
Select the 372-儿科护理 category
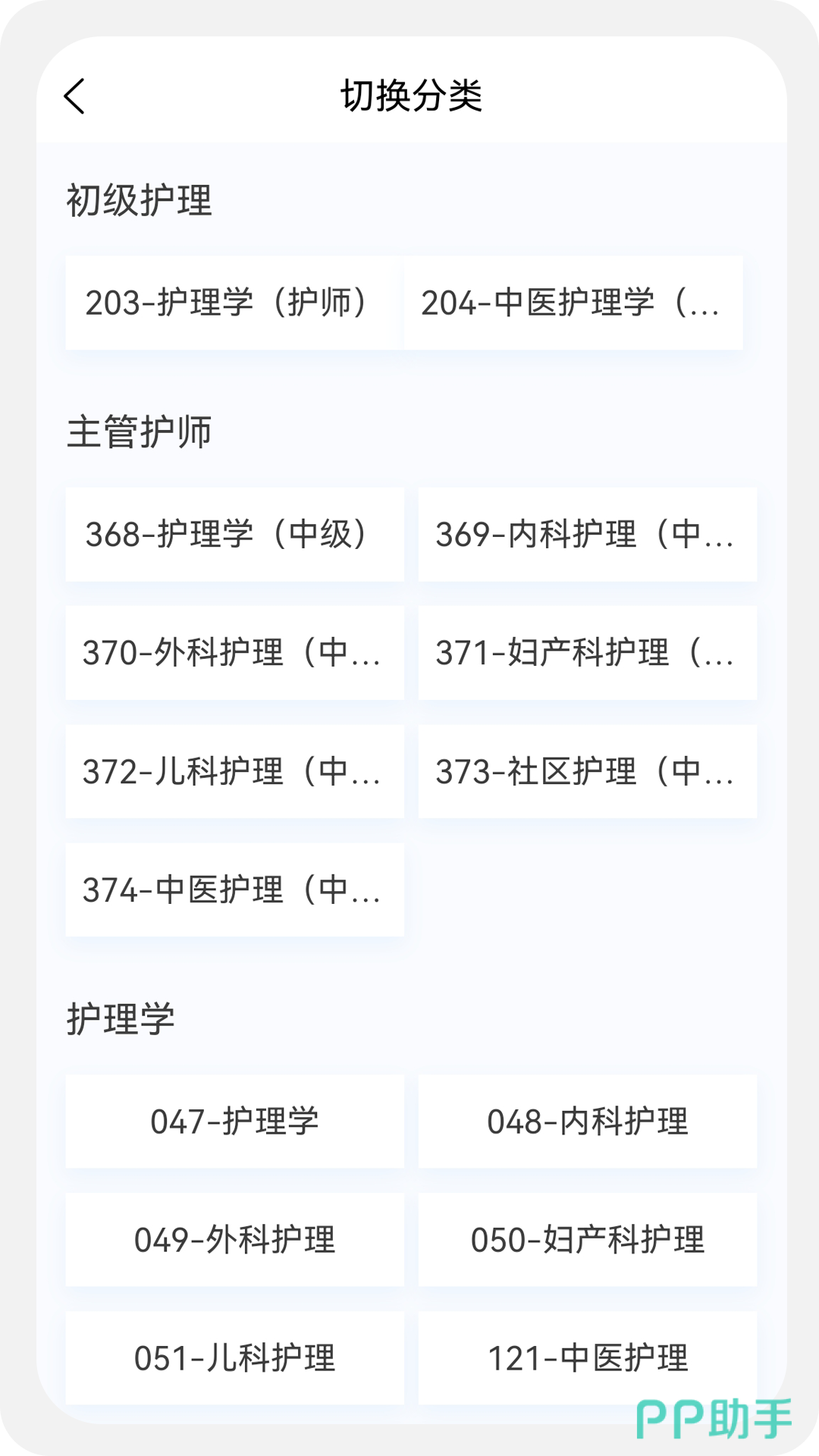tap(234, 771)
